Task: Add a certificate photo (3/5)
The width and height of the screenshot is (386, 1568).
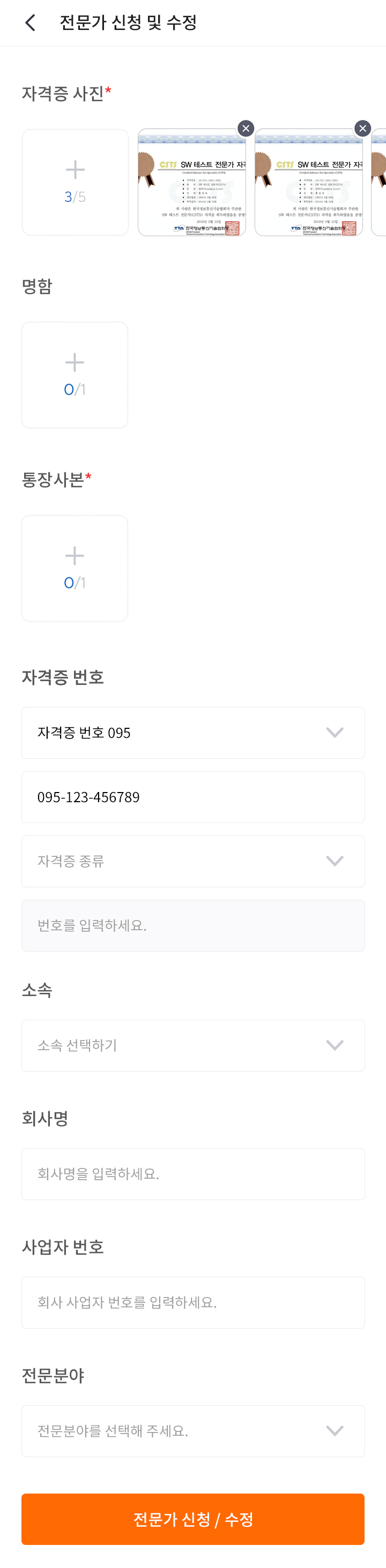Action: (75, 182)
